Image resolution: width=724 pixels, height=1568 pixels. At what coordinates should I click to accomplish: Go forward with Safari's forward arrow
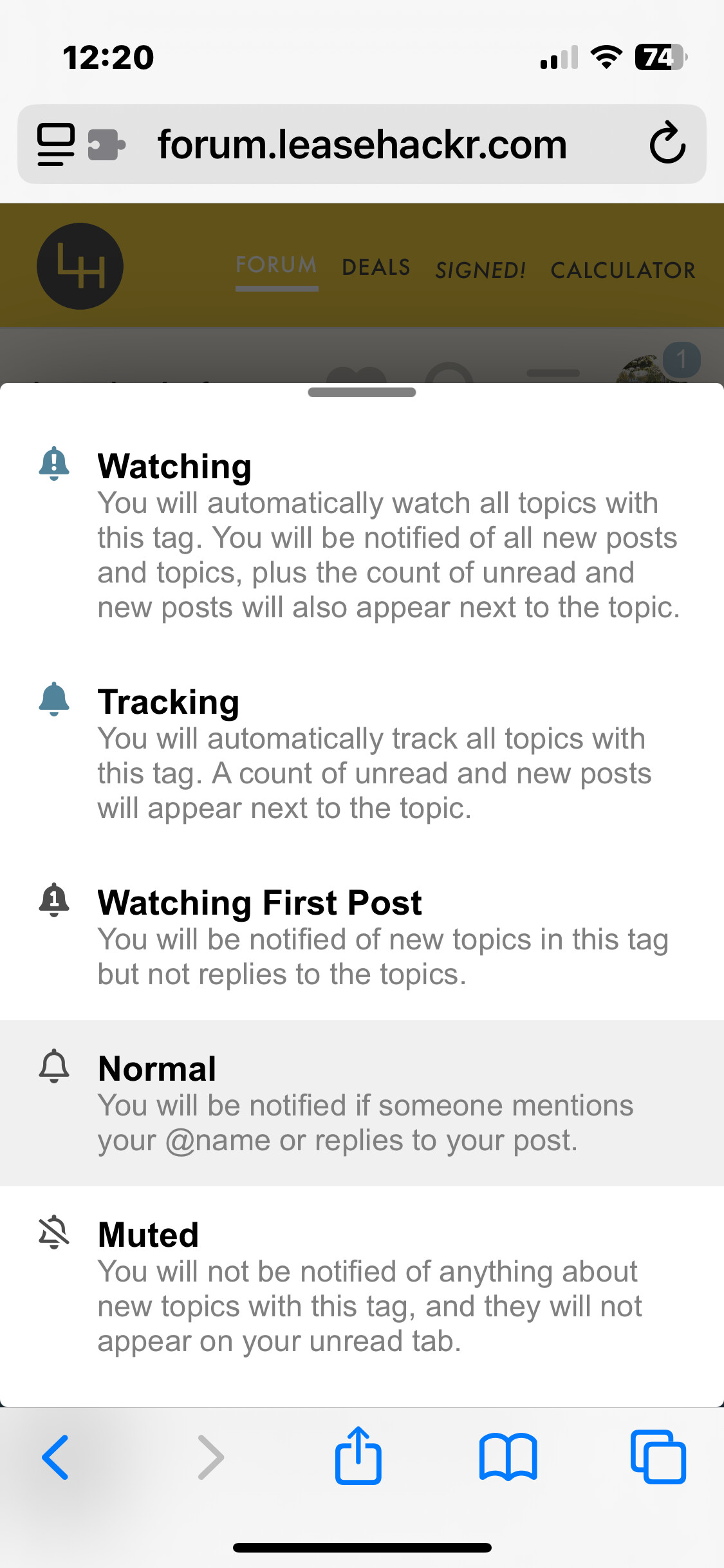pos(210,1457)
